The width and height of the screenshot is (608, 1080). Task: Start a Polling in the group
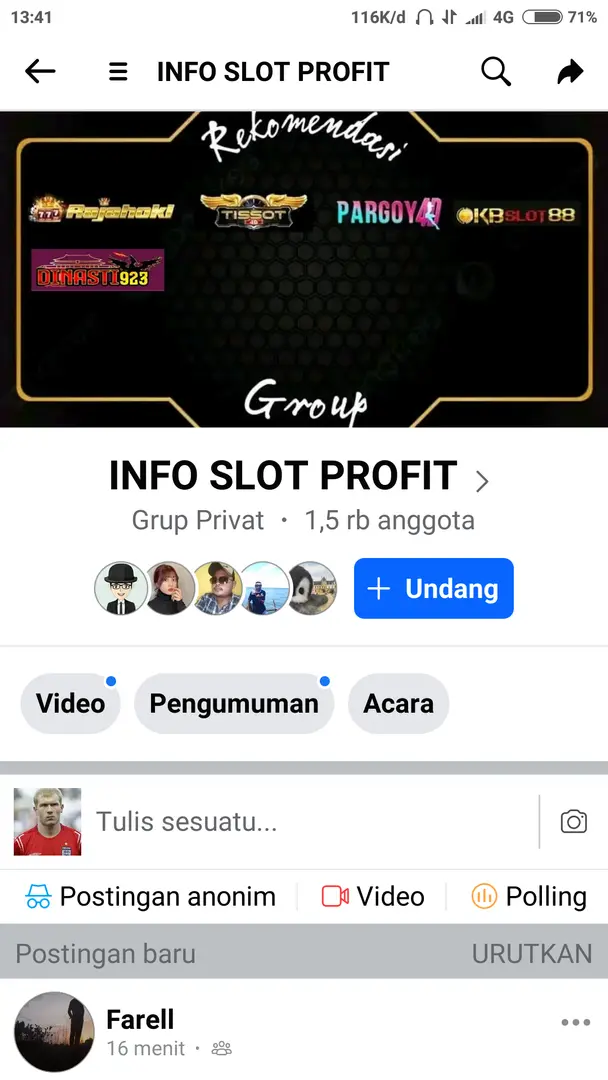(529, 896)
